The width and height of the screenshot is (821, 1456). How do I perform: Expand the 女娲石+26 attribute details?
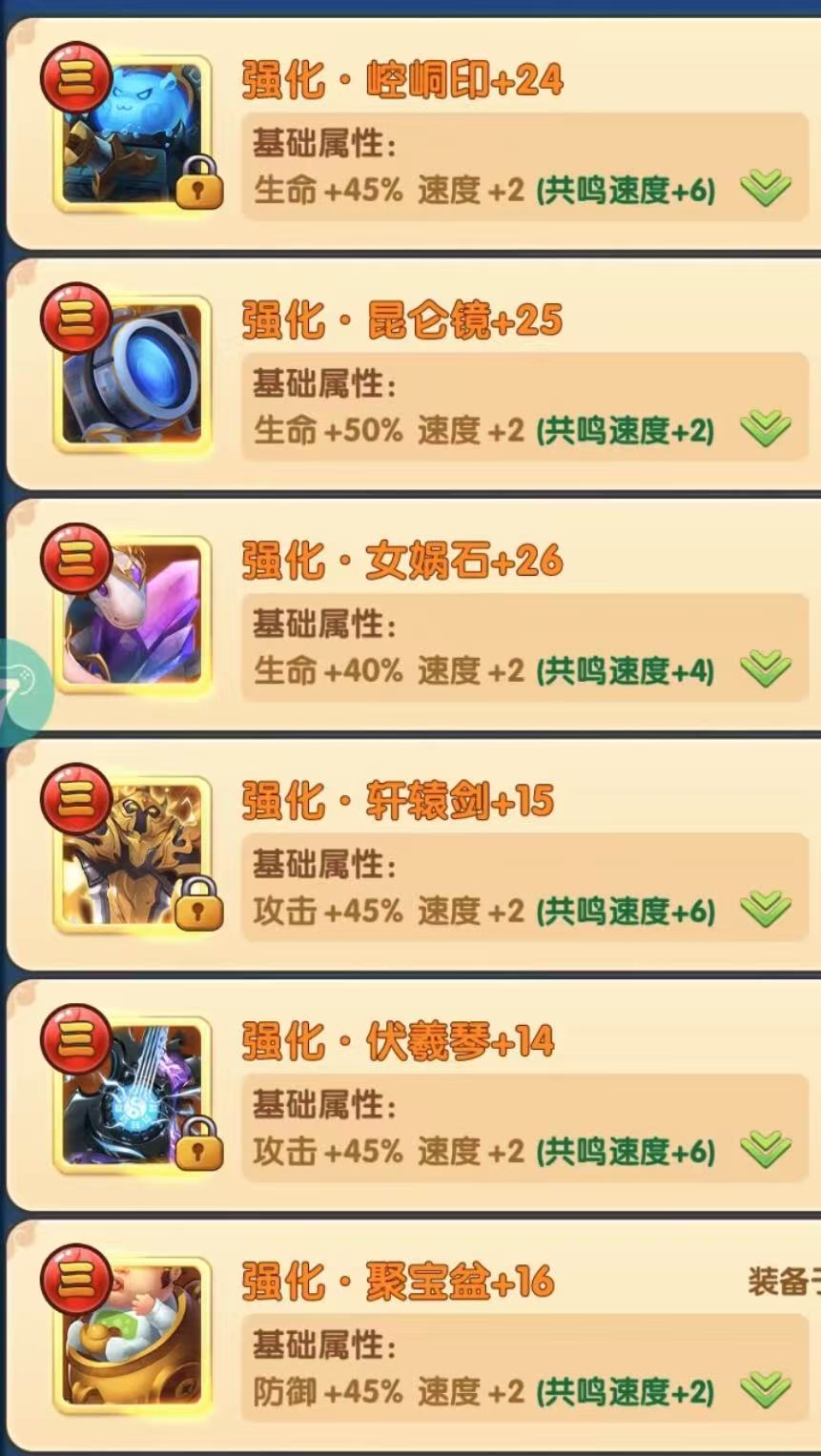[x=766, y=668]
